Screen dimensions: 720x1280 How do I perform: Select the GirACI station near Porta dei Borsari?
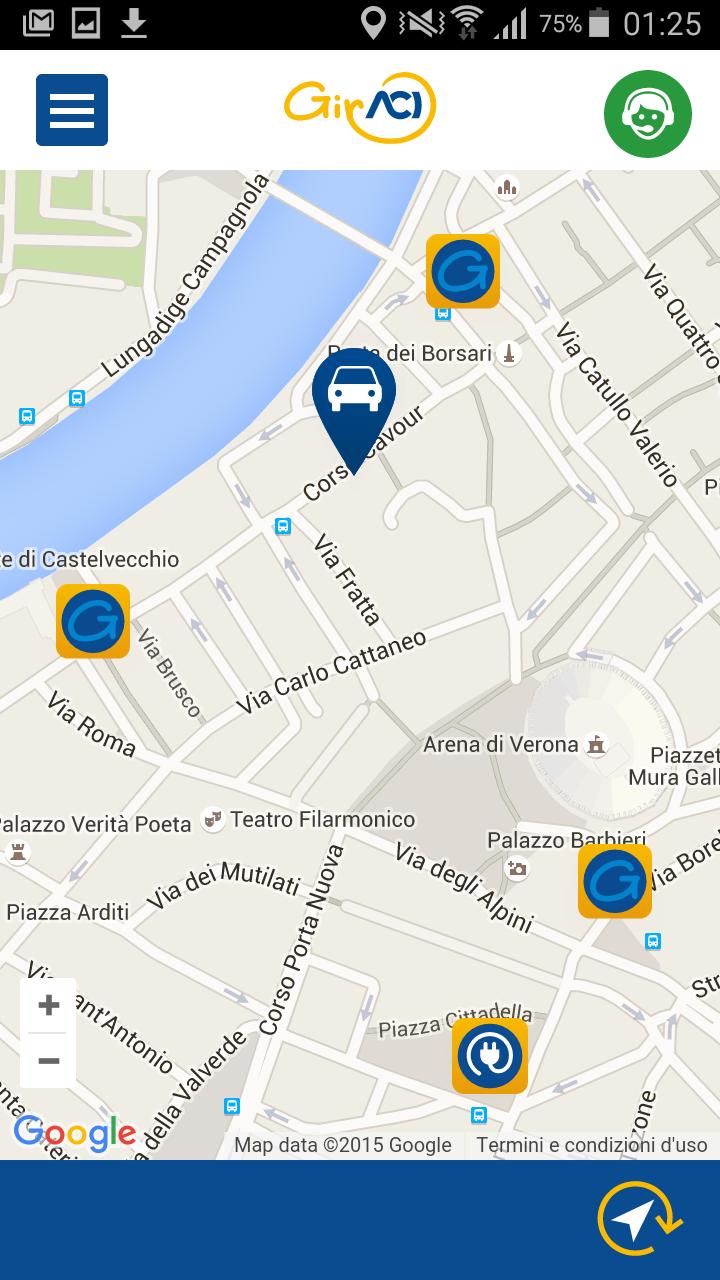(x=462, y=272)
